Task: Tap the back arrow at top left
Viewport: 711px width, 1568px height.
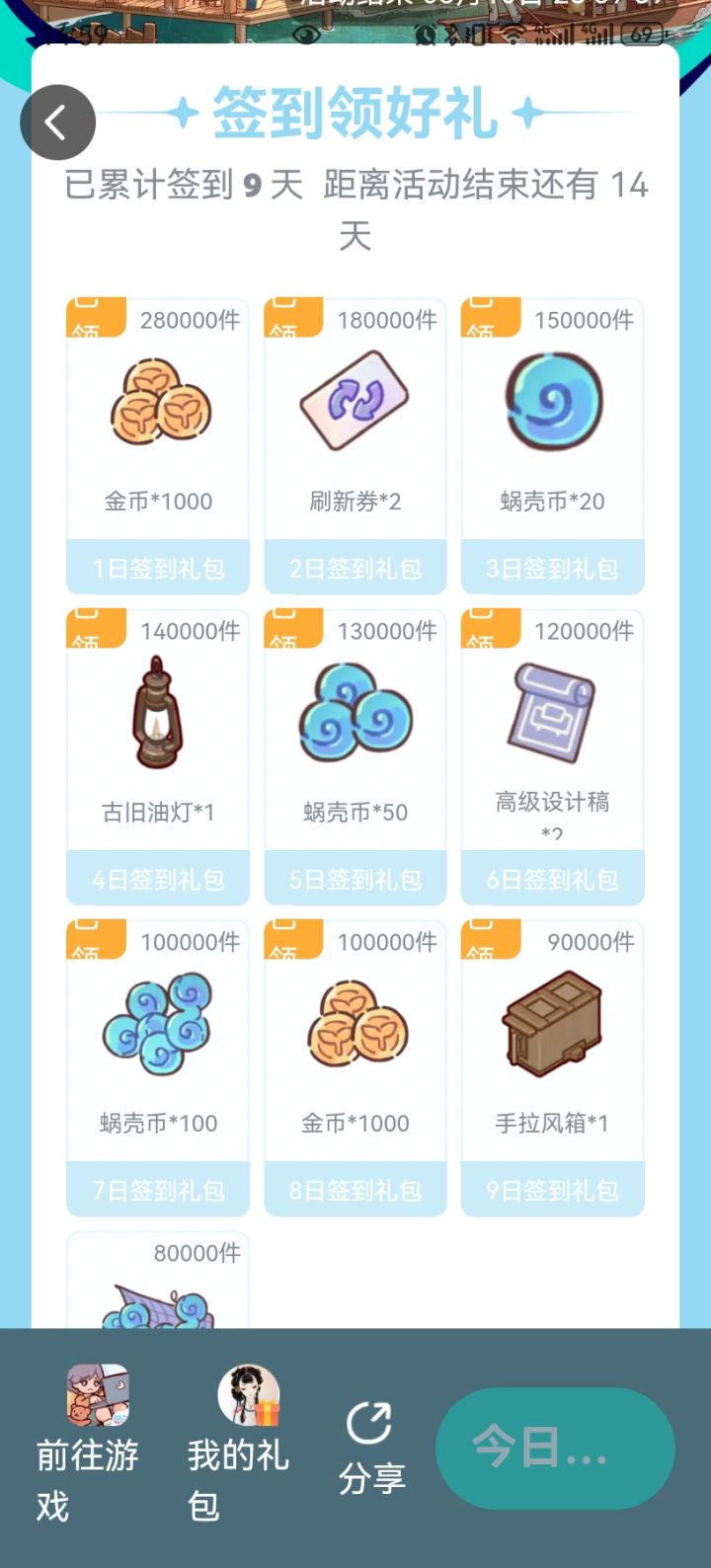Action: tap(57, 120)
